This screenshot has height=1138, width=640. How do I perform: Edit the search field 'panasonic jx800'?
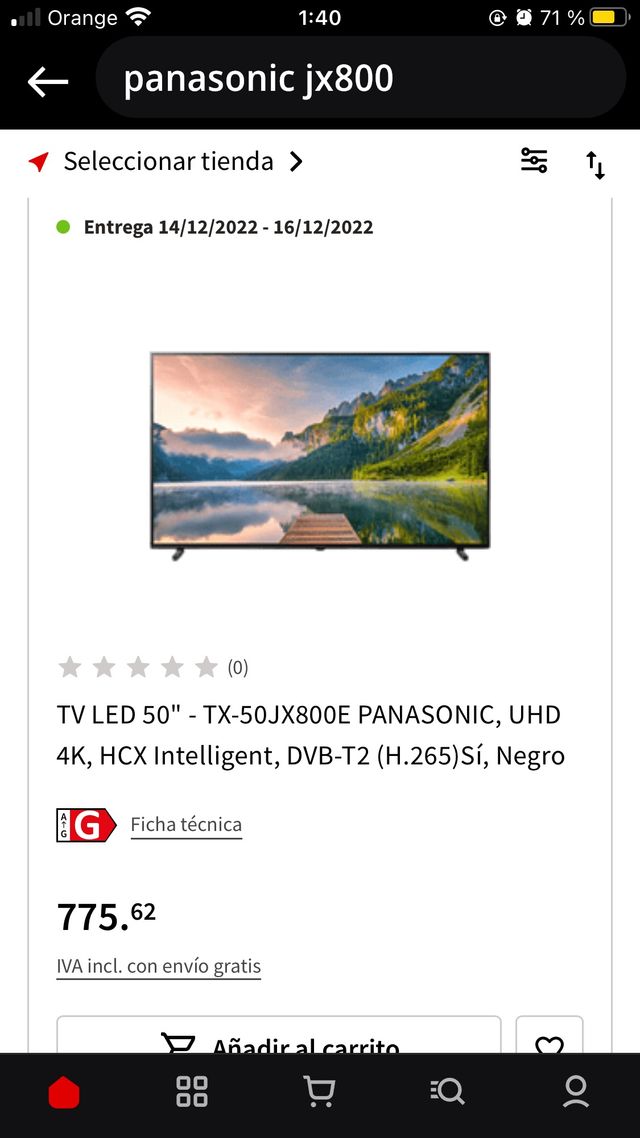click(x=360, y=80)
